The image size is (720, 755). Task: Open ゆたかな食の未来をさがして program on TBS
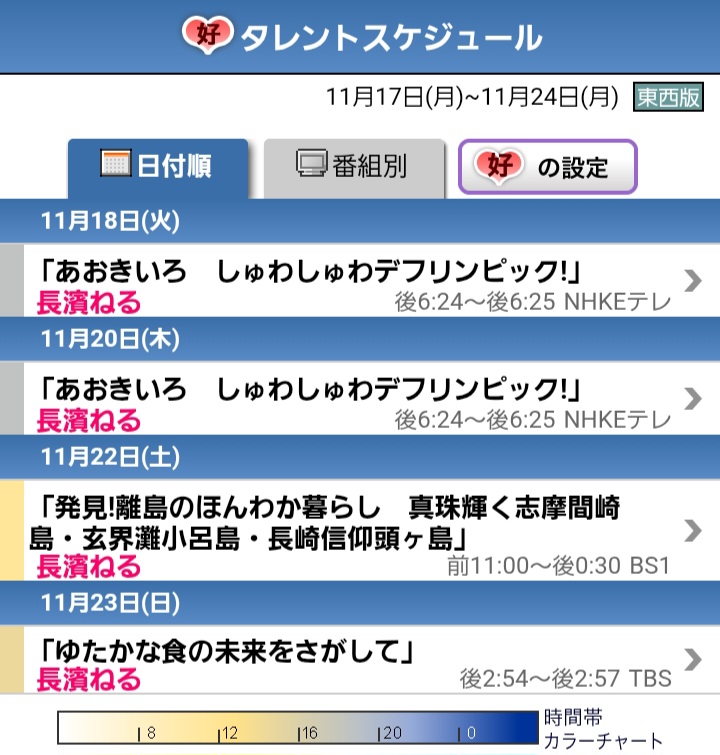360,661
